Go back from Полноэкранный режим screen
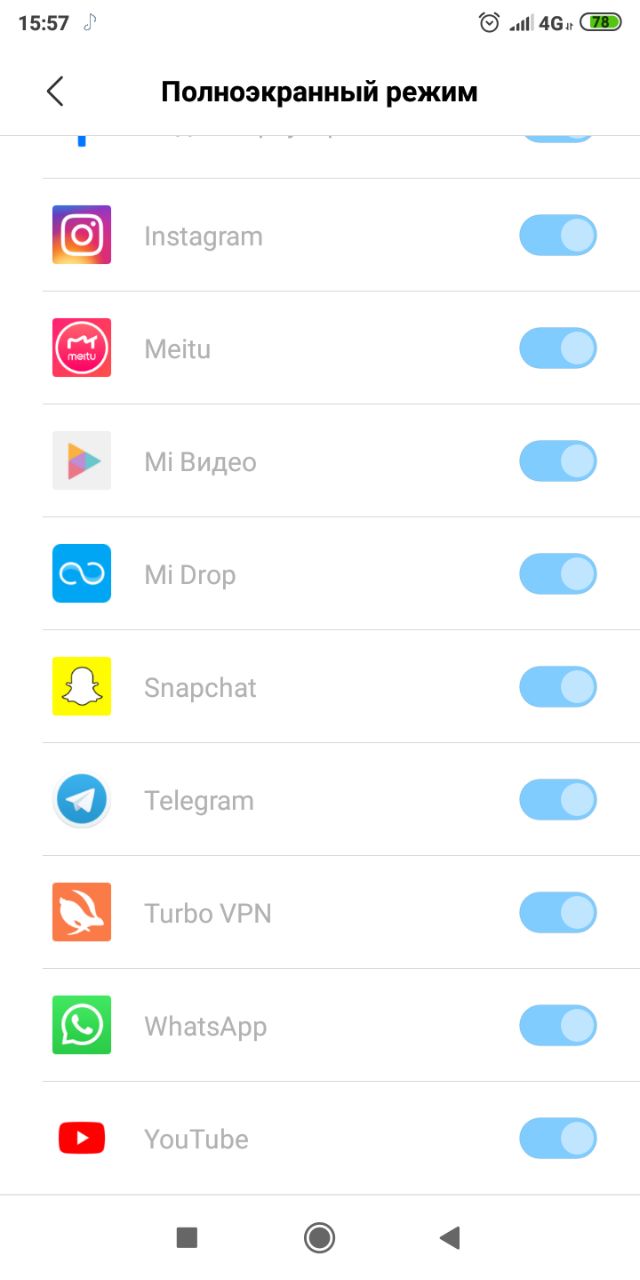The width and height of the screenshot is (640, 1280). (x=55, y=92)
